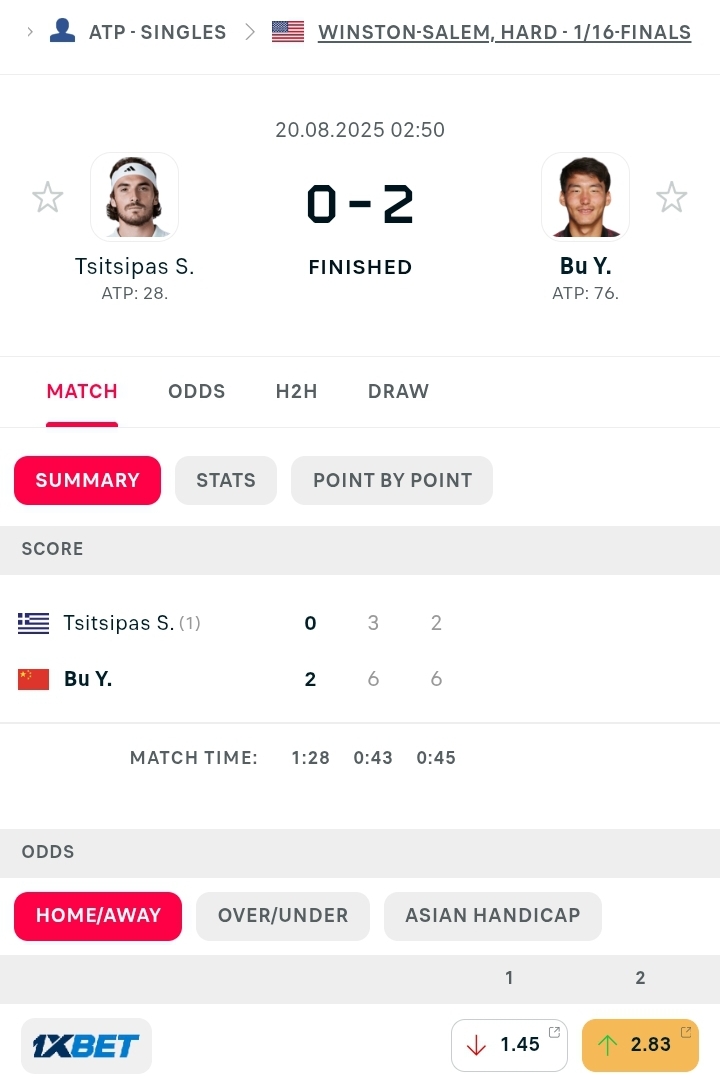Switch to the H2H tab
720x1078 pixels.
[296, 391]
